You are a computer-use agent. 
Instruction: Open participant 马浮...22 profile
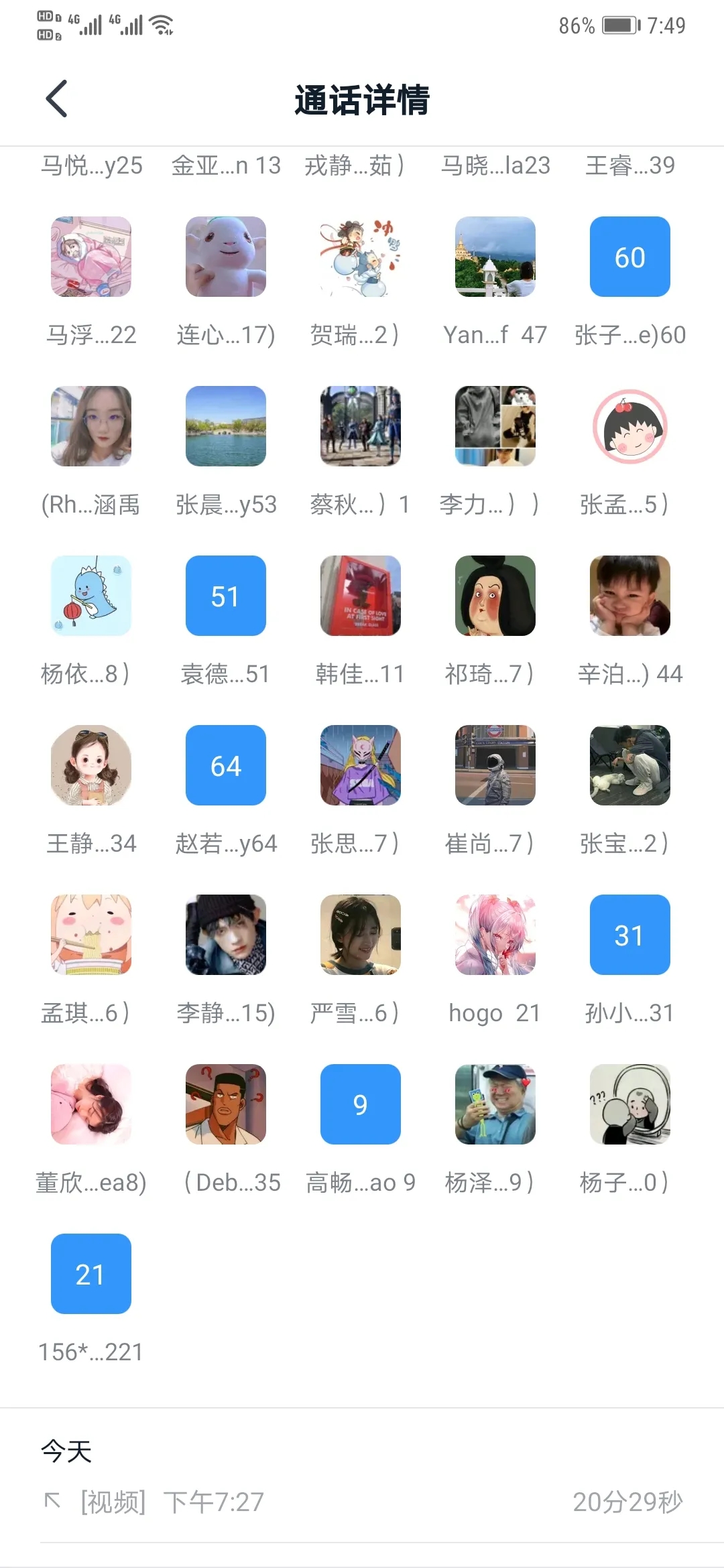tap(91, 257)
